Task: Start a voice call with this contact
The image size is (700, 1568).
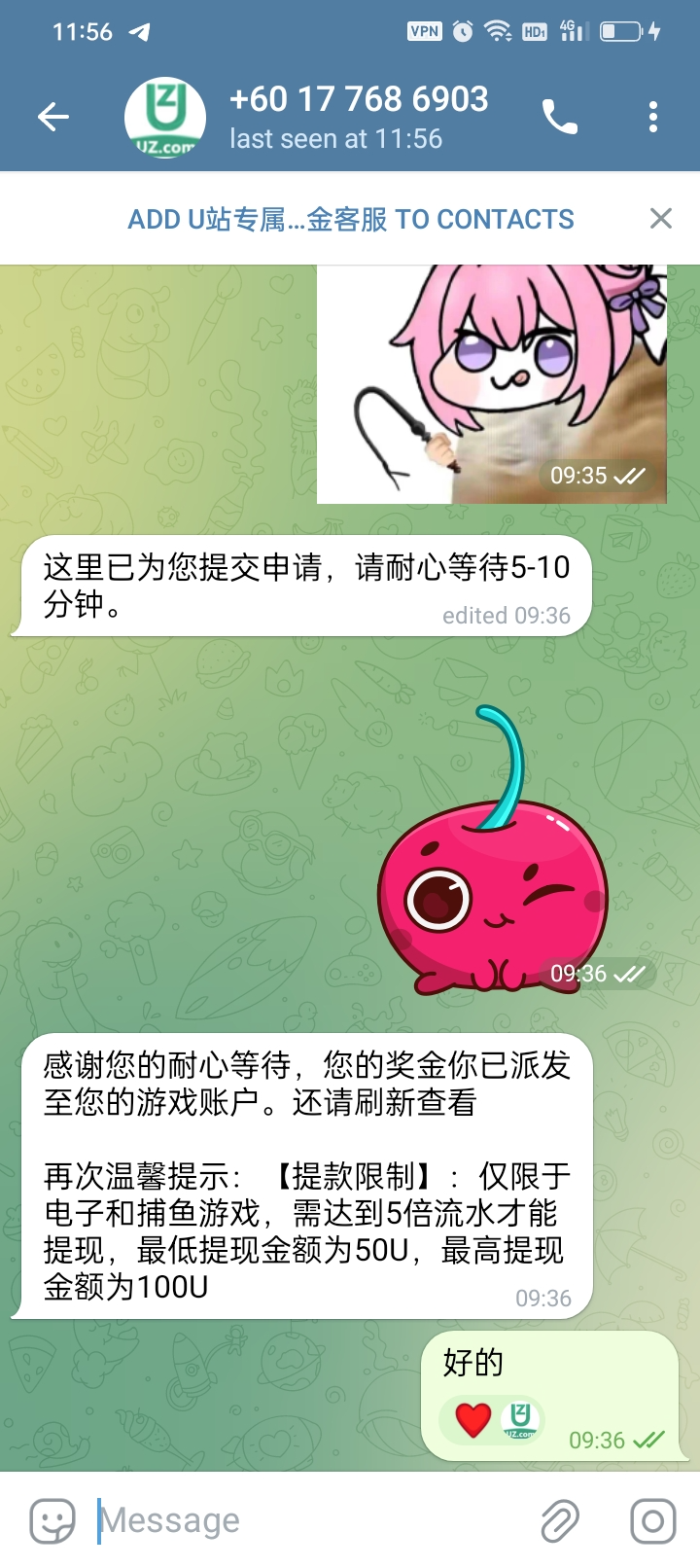Action: pos(559,118)
